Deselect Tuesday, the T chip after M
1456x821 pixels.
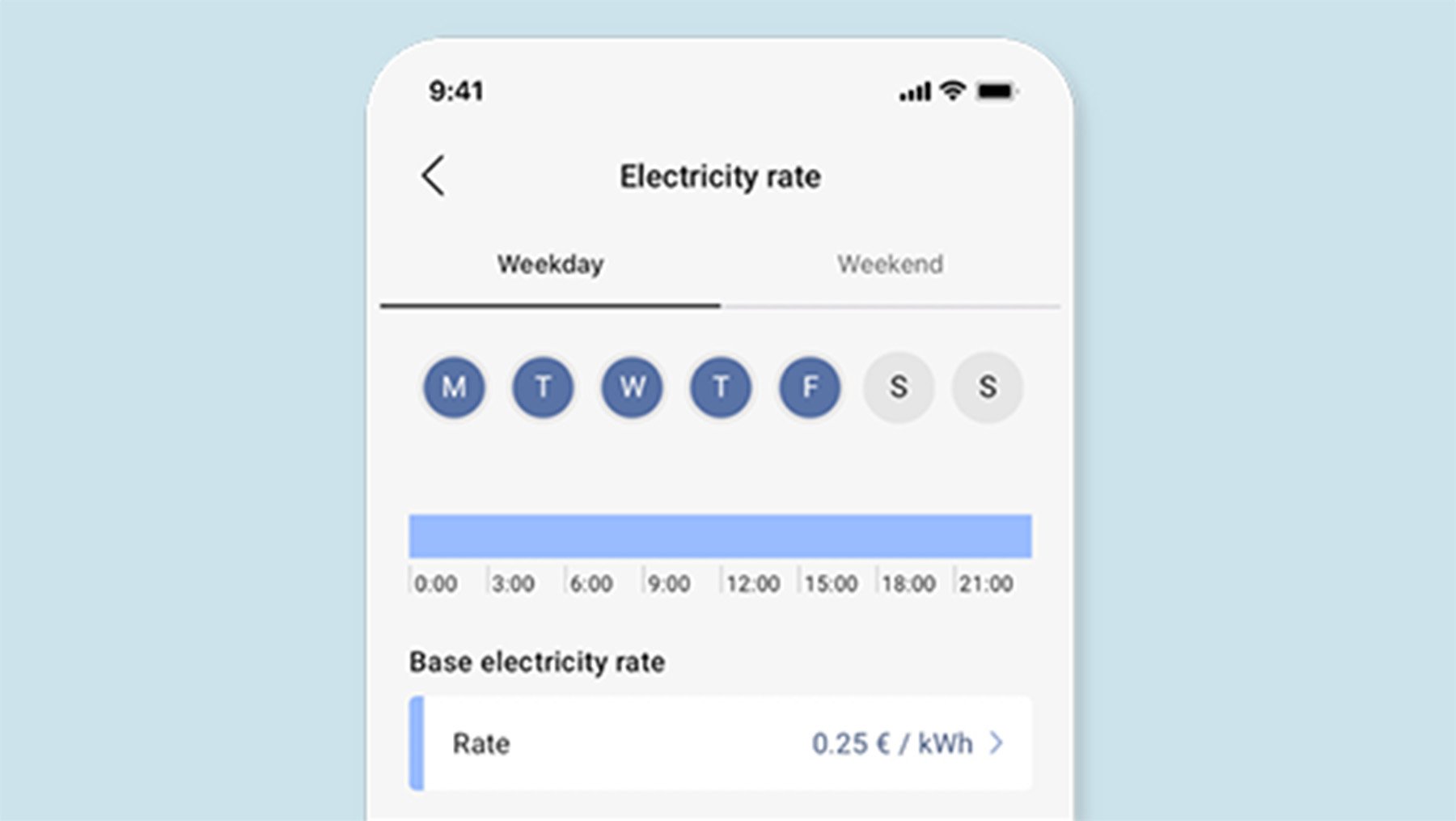pyautogui.click(x=543, y=387)
